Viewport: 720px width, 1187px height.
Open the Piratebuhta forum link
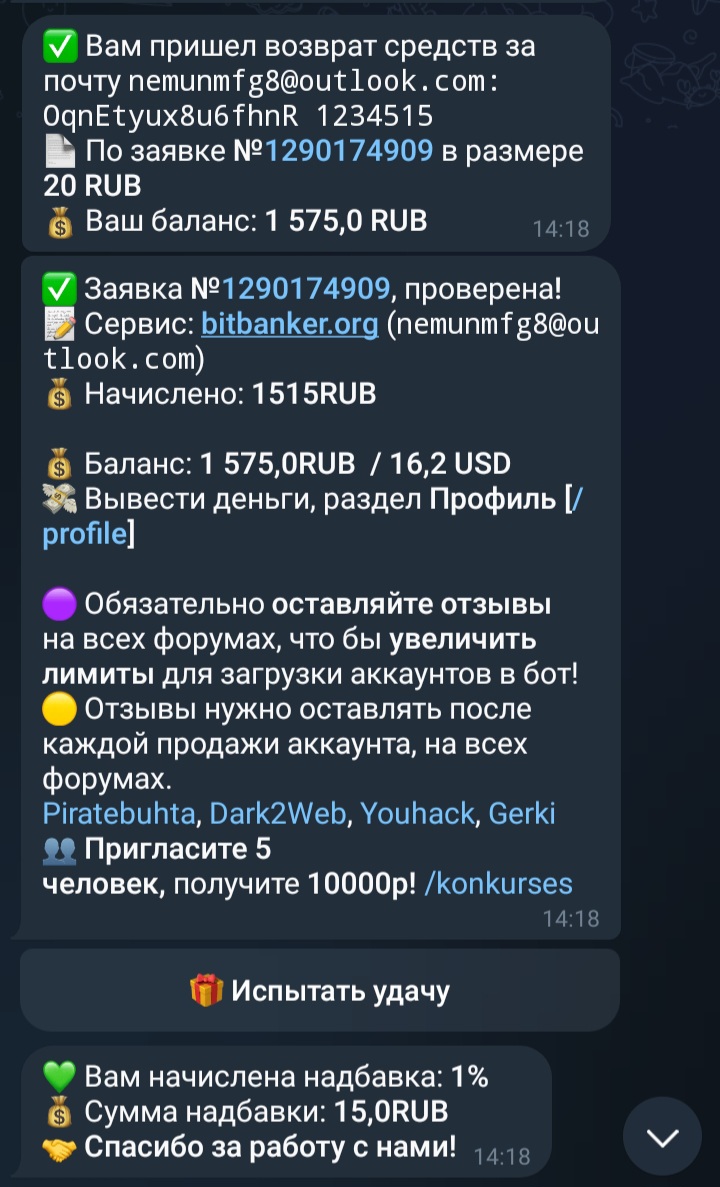pyautogui.click(x=118, y=814)
